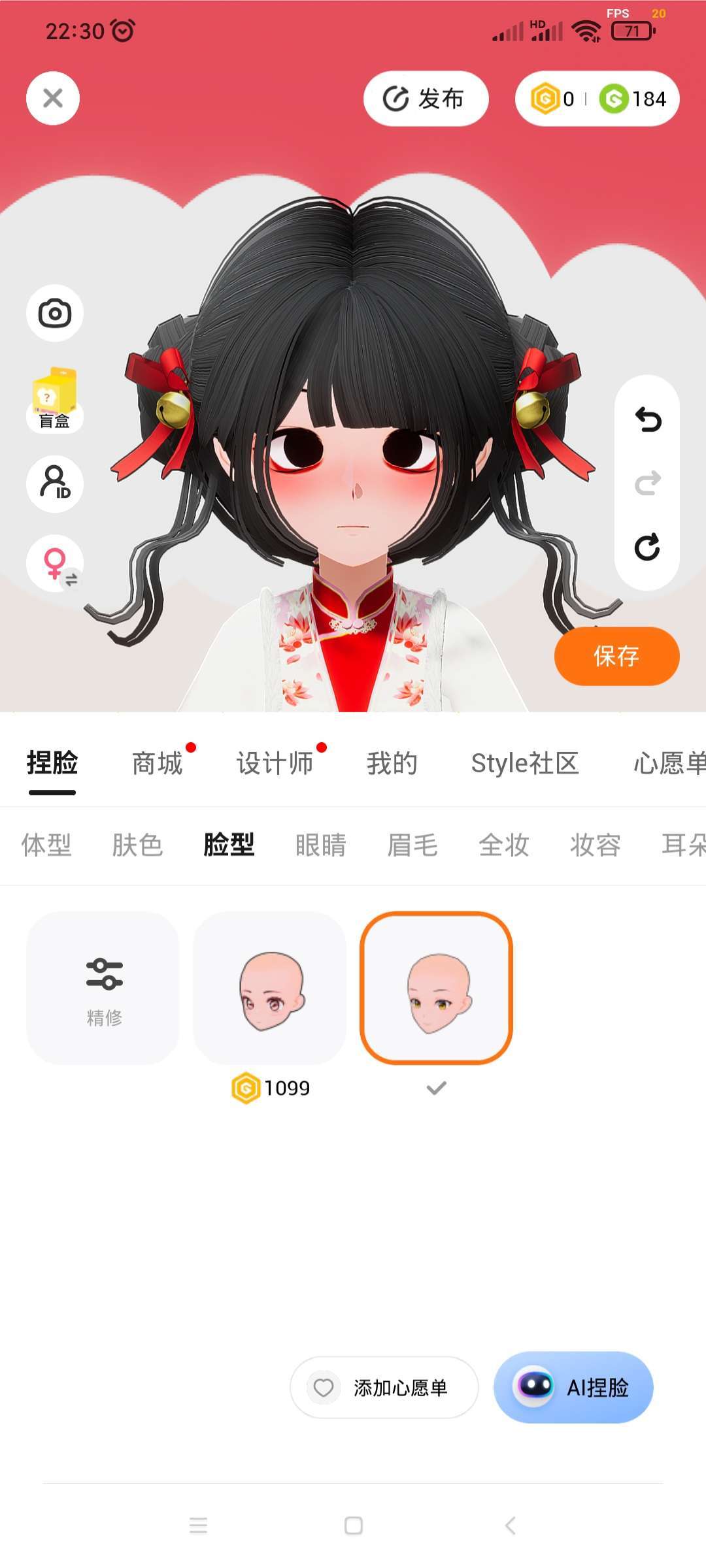Reset the avatar with the refresh arrow
This screenshot has width=706, height=1568.
tap(647, 547)
